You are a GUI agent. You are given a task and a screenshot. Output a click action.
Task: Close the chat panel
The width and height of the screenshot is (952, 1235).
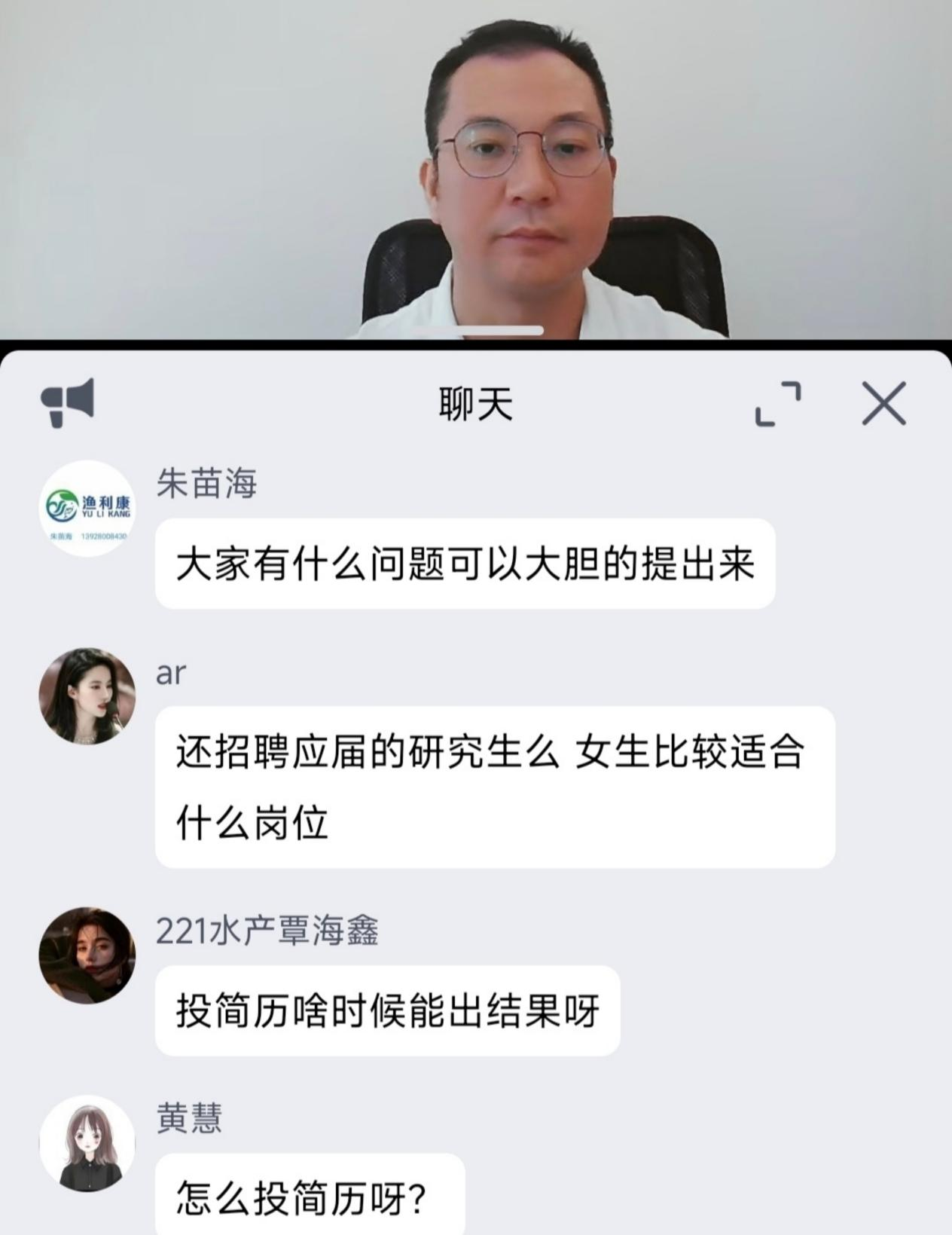pos(883,404)
